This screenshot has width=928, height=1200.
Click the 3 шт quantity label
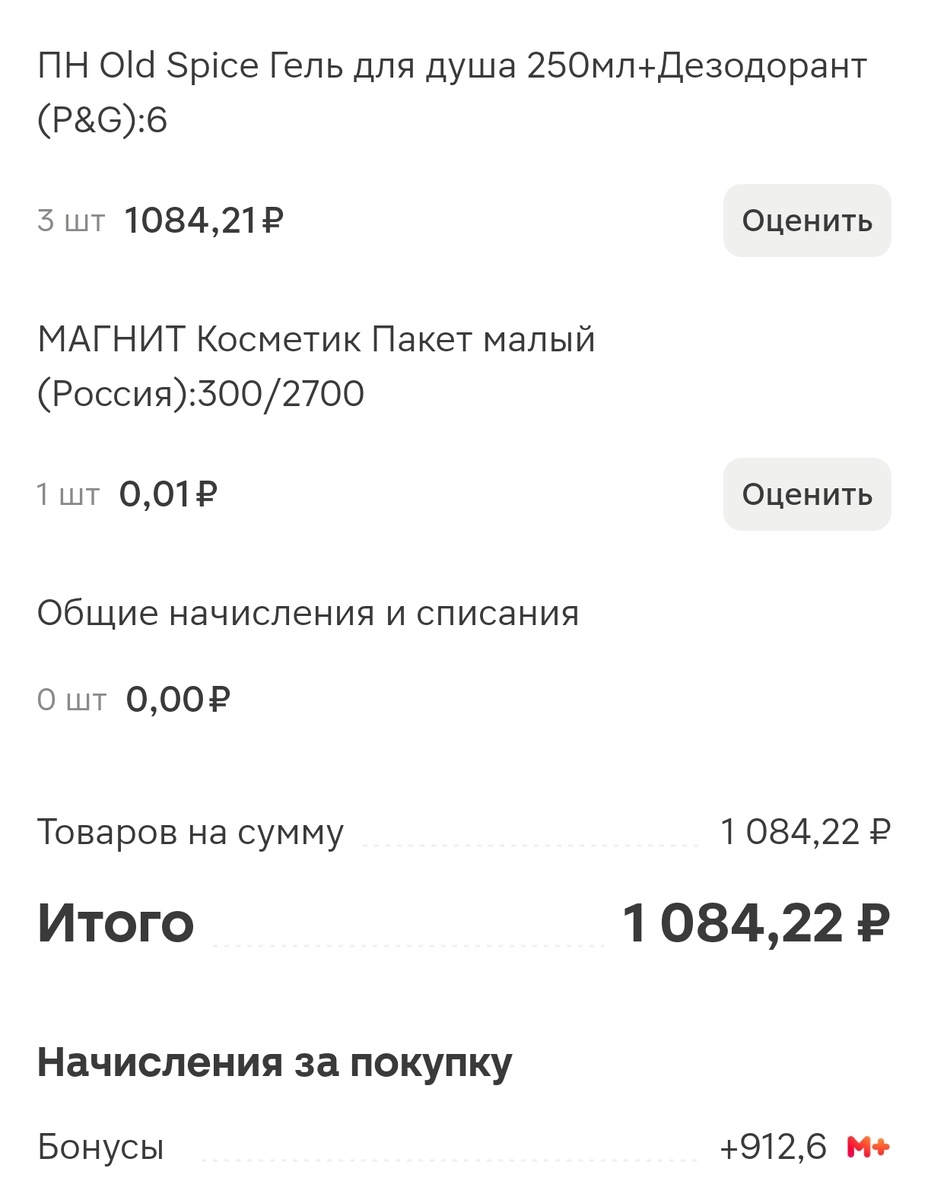click(70, 222)
